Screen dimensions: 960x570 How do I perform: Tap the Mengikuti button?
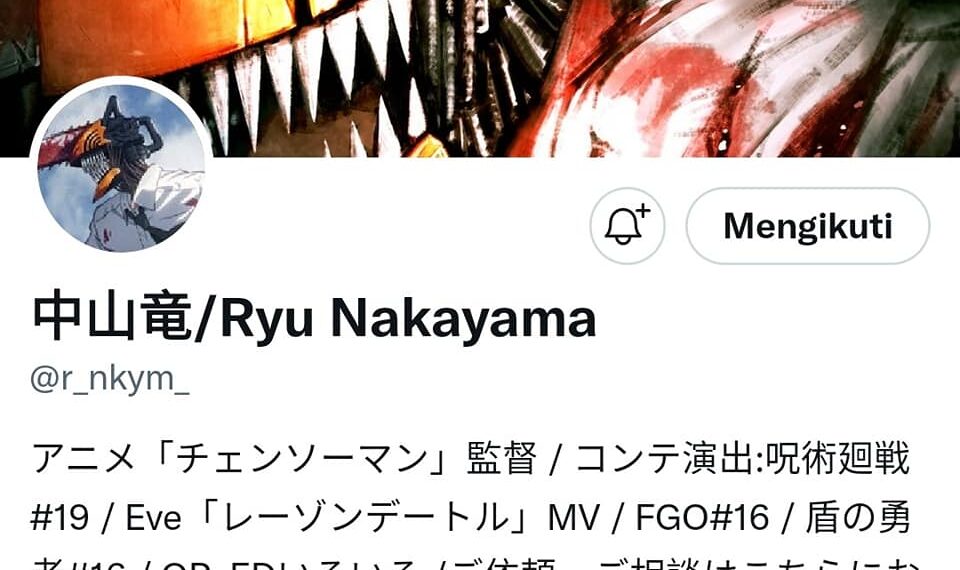tap(807, 226)
